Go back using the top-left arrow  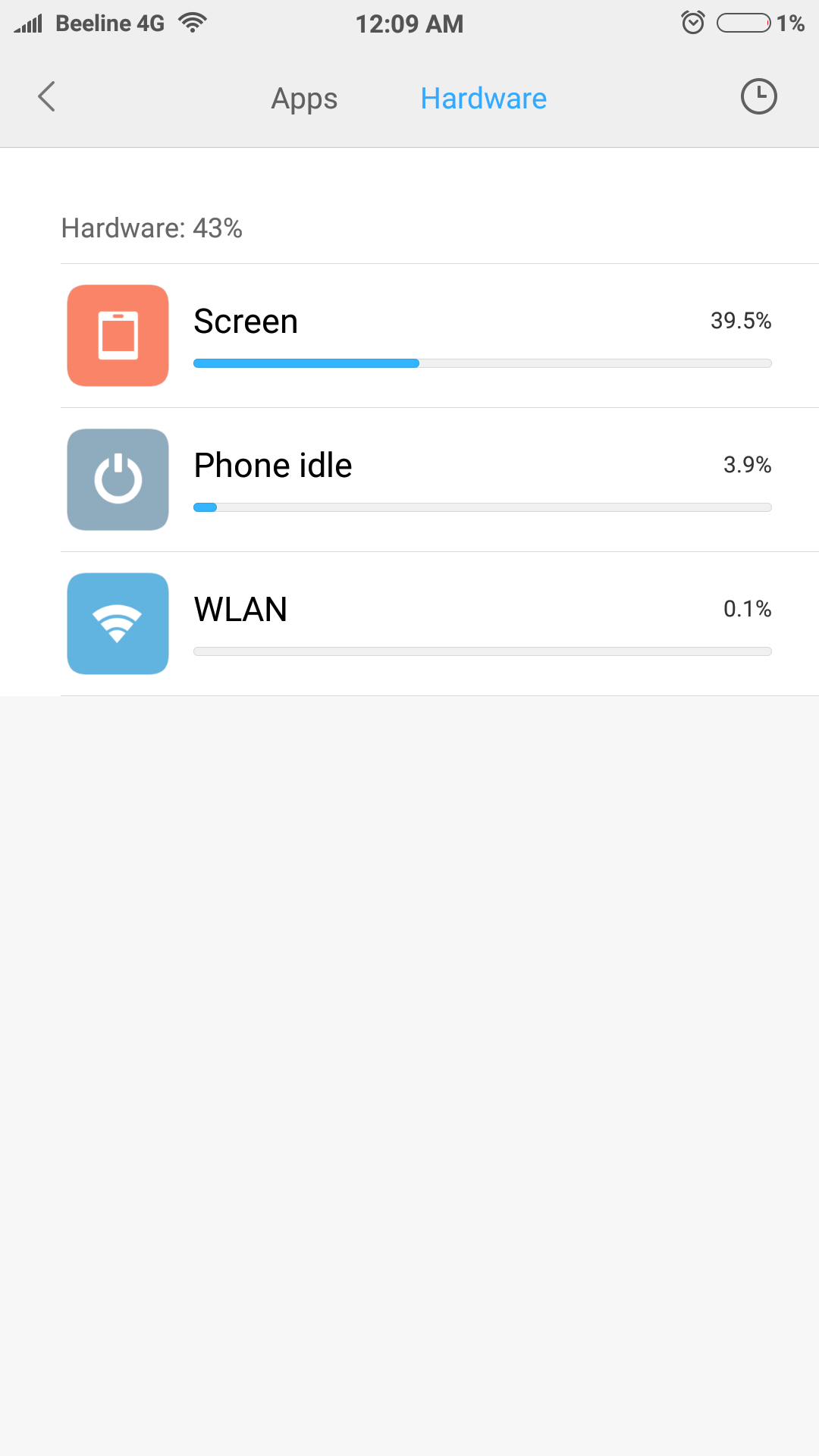(47, 97)
